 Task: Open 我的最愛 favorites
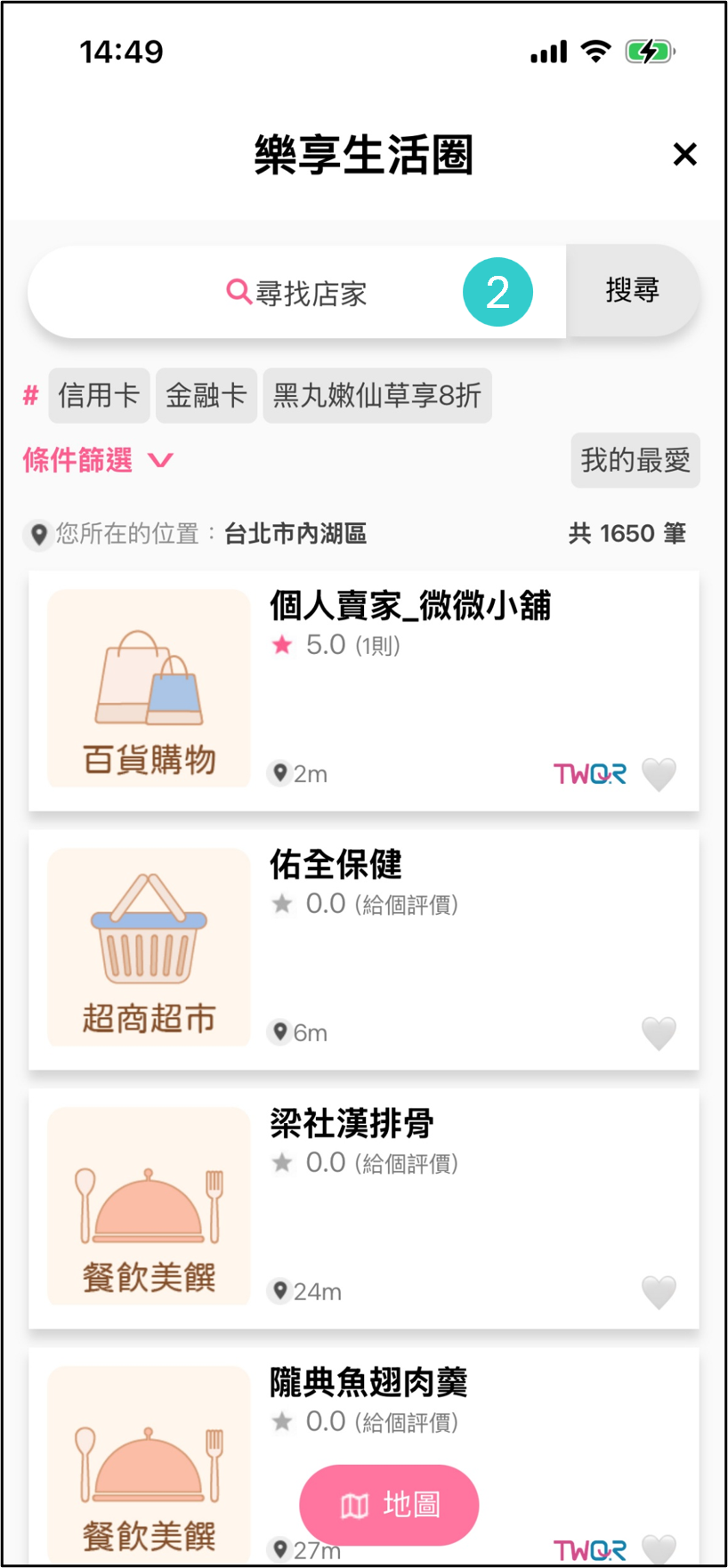(x=635, y=460)
